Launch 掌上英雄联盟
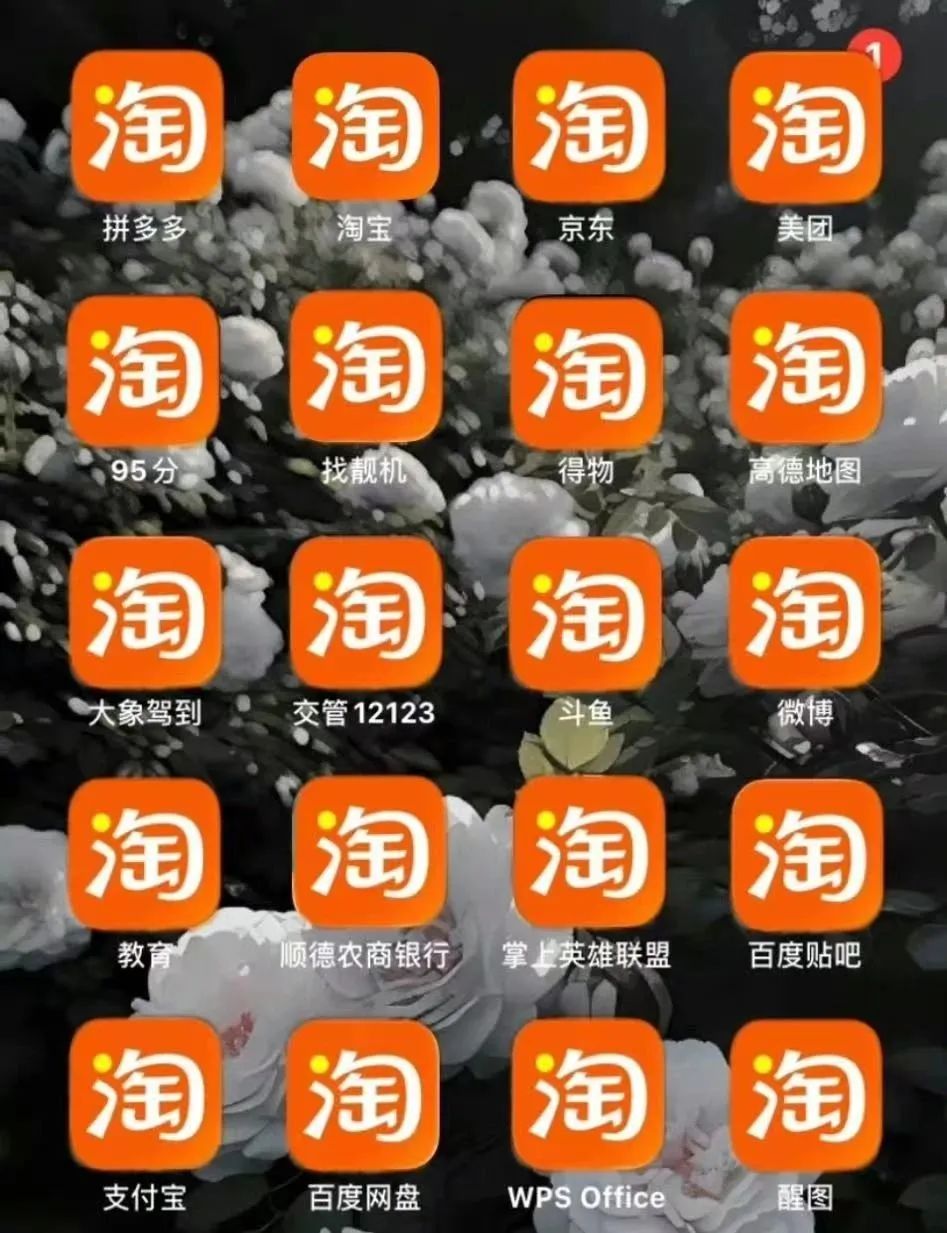 point(589,852)
